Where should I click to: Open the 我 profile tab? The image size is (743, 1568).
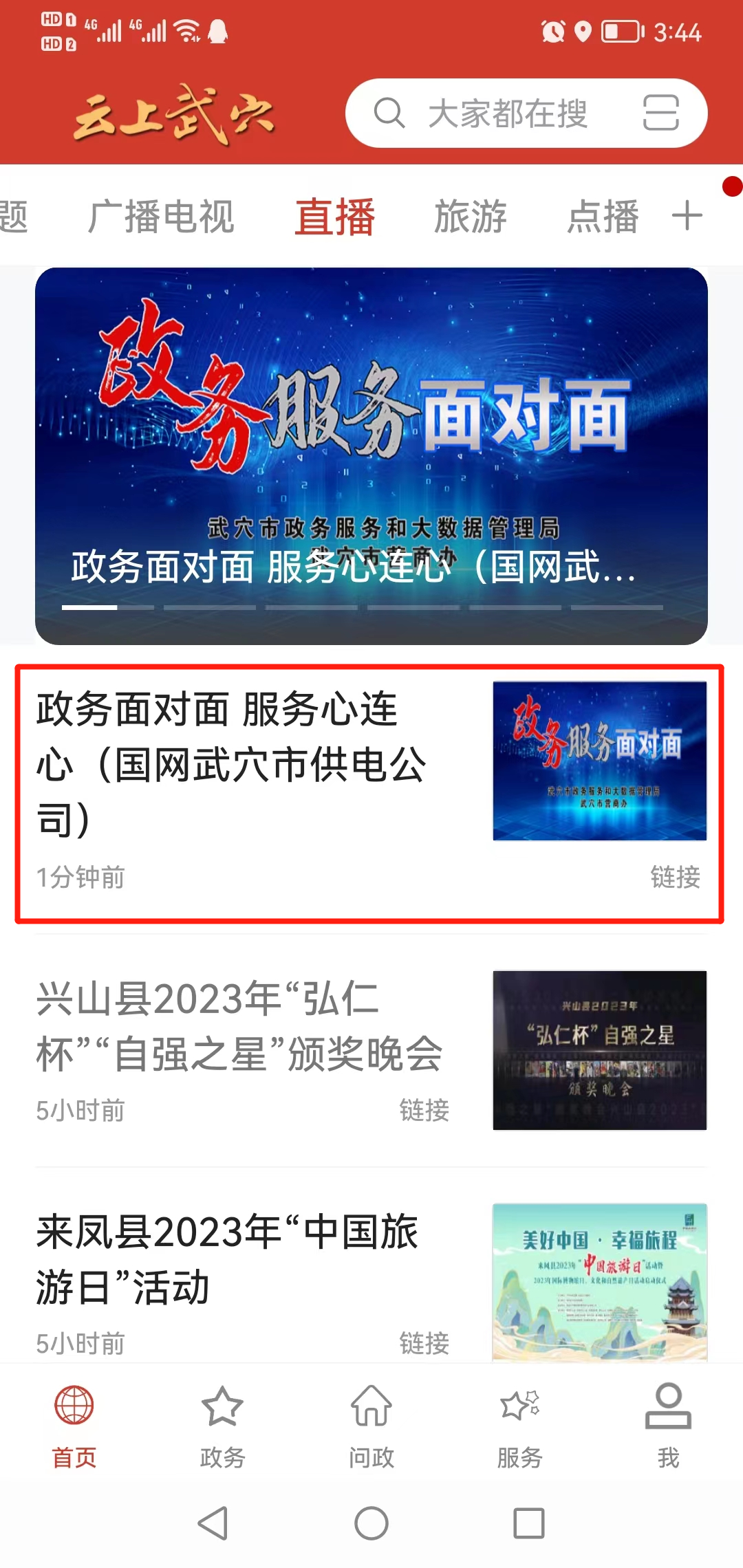(x=668, y=1427)
